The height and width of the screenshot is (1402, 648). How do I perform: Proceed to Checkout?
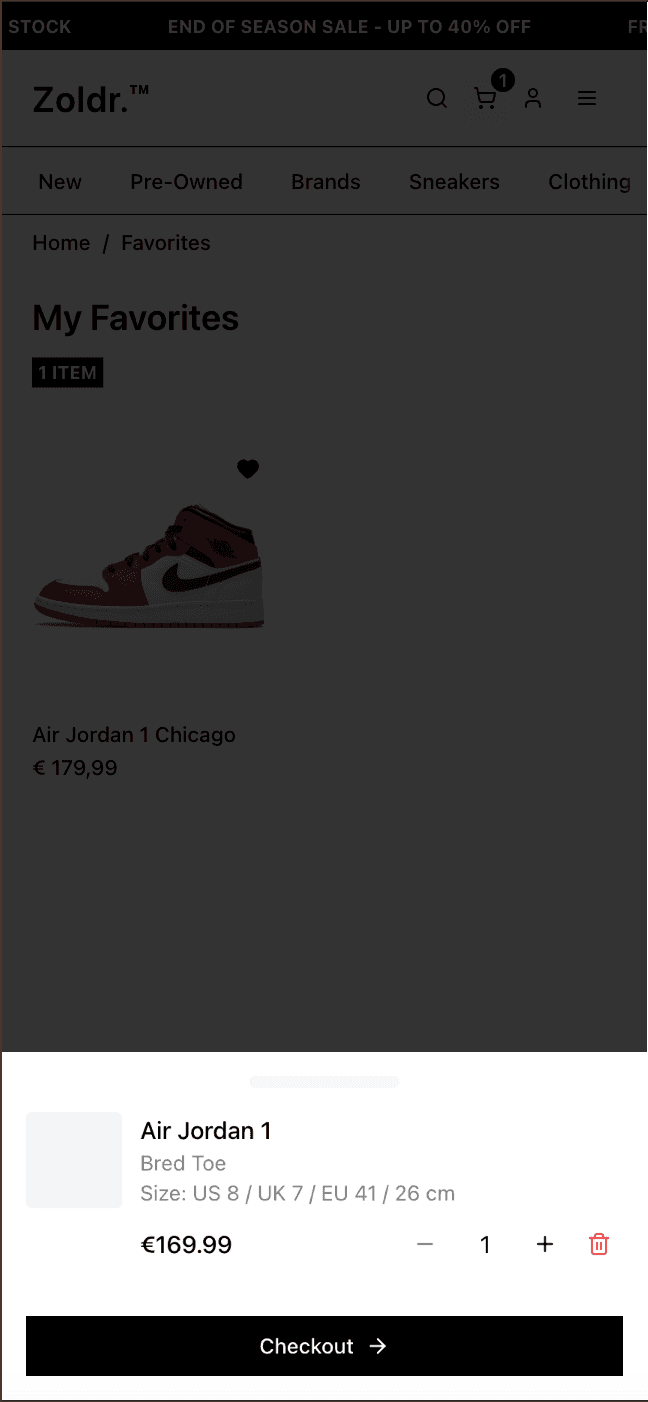(x=324, y=1346)
